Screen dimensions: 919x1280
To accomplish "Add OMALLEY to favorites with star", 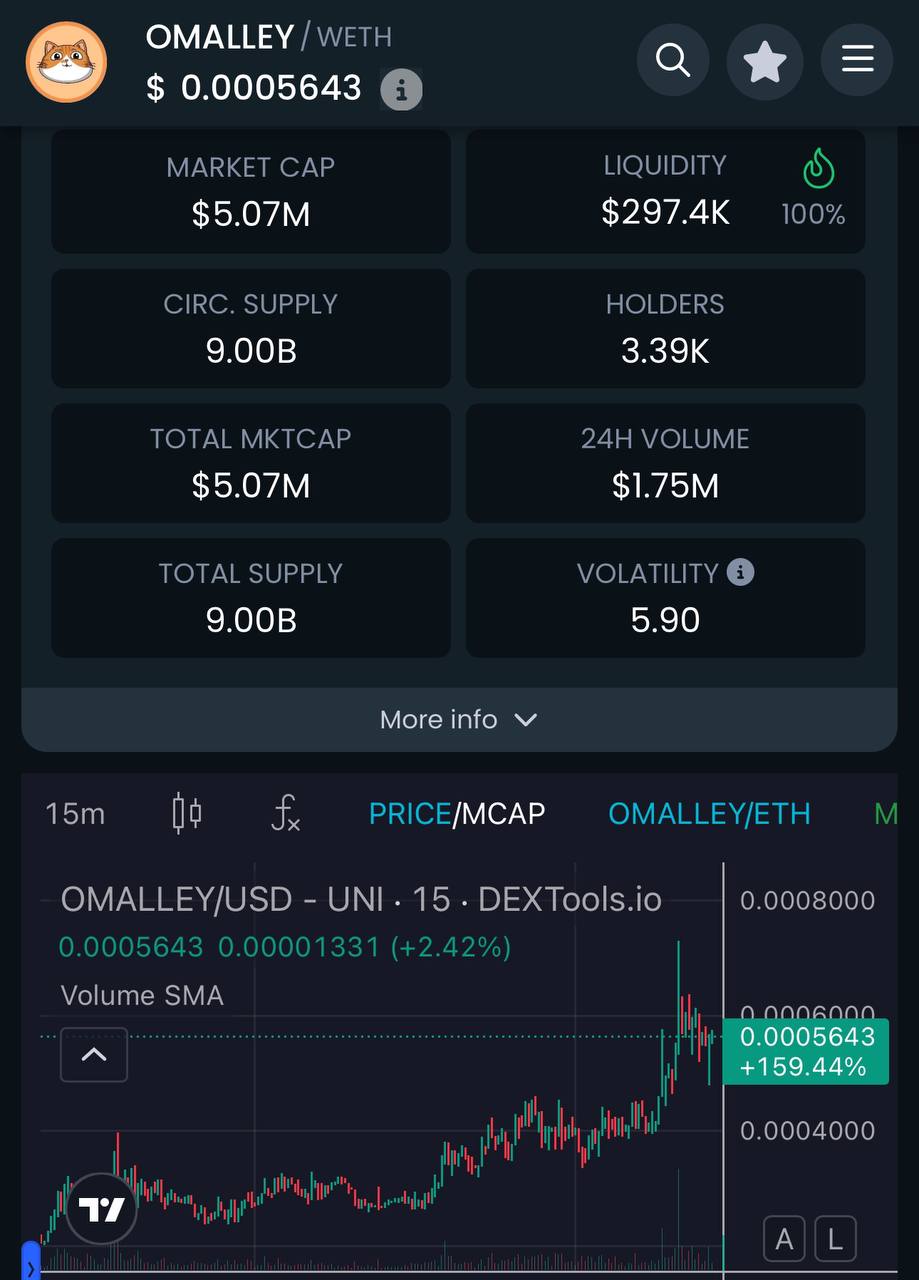I will click(x=765, y=61).
